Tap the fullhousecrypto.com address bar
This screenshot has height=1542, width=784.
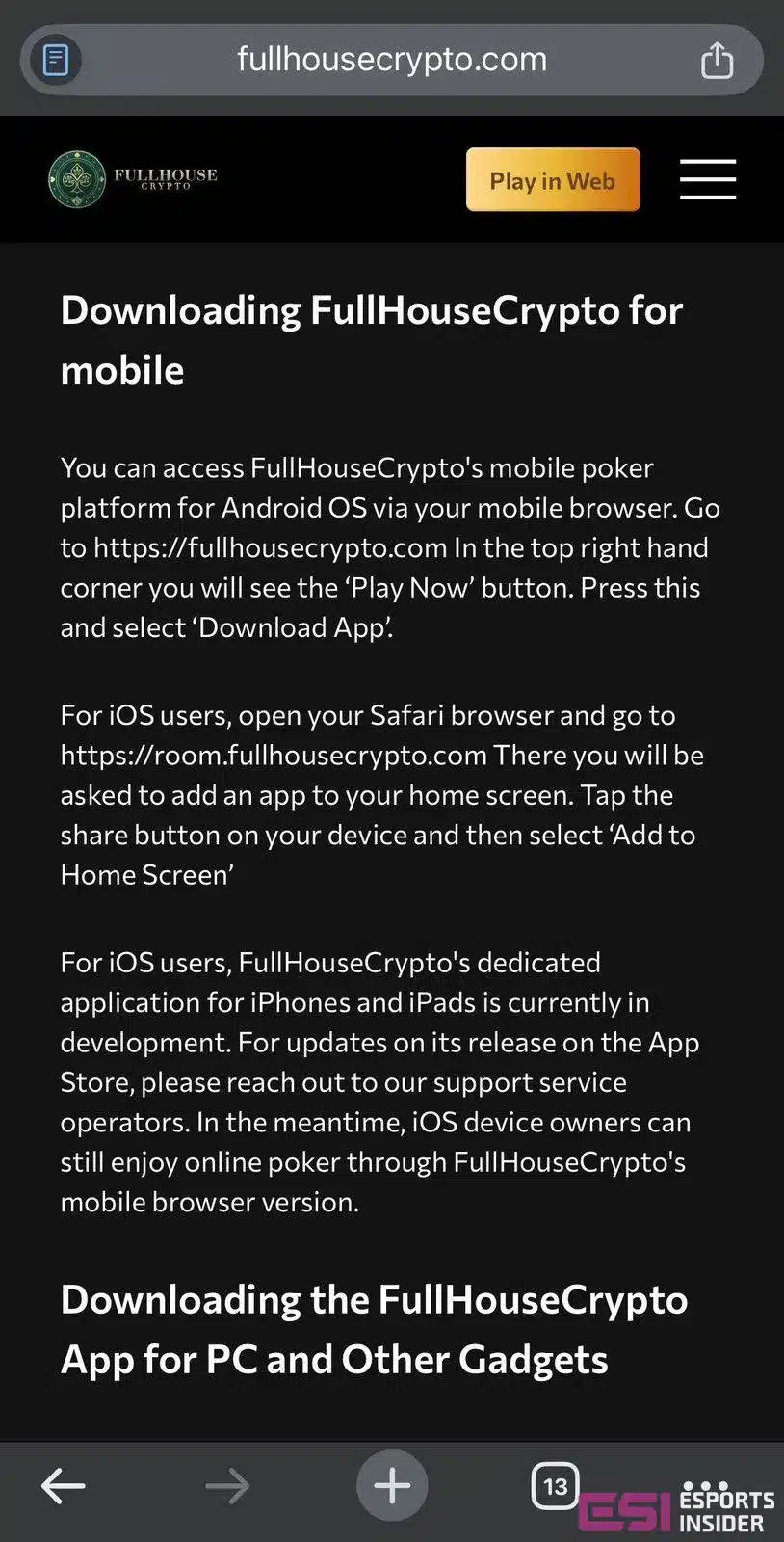pos(391,60)
